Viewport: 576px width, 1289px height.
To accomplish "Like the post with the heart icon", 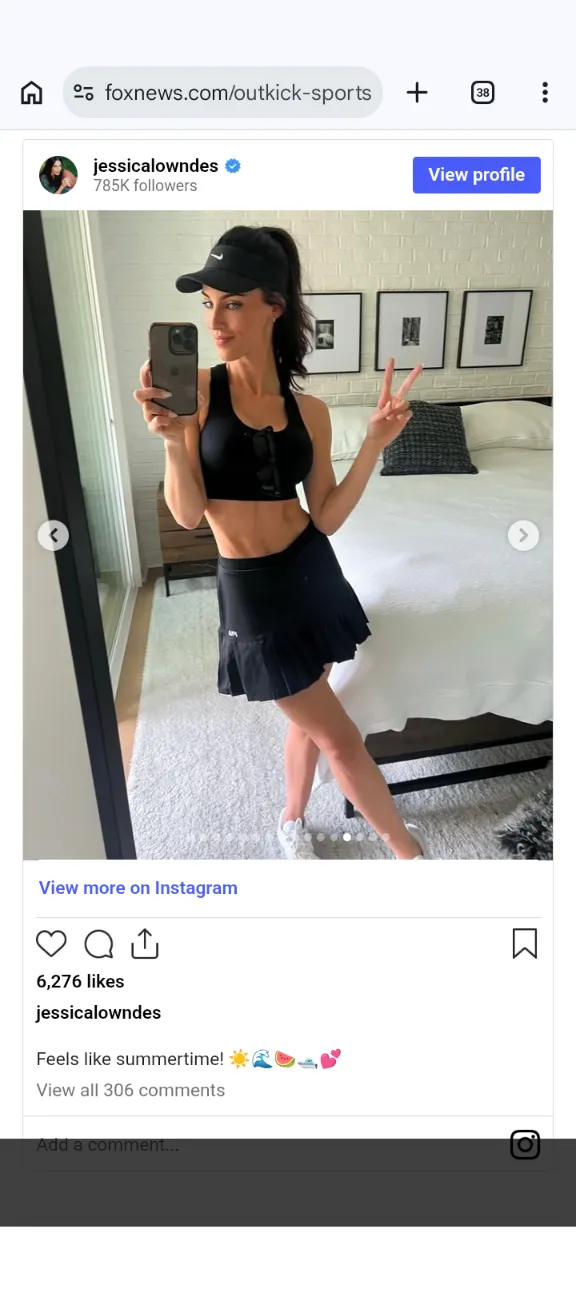I will point(51,944).
